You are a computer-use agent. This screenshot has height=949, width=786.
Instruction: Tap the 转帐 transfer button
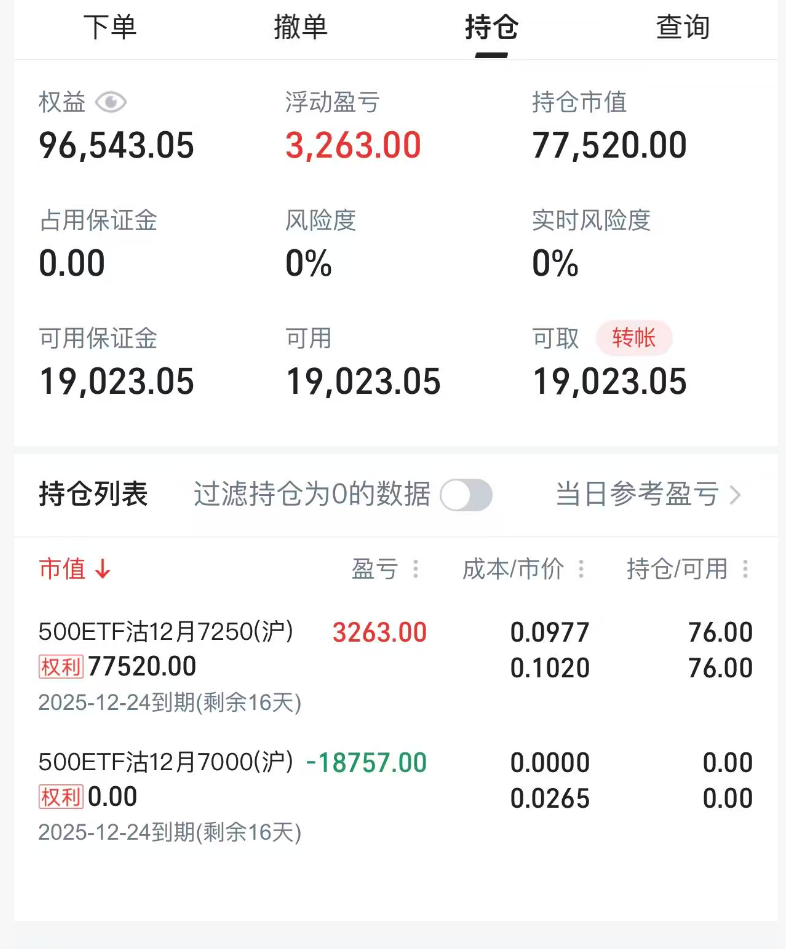click(x=633, y=338)
